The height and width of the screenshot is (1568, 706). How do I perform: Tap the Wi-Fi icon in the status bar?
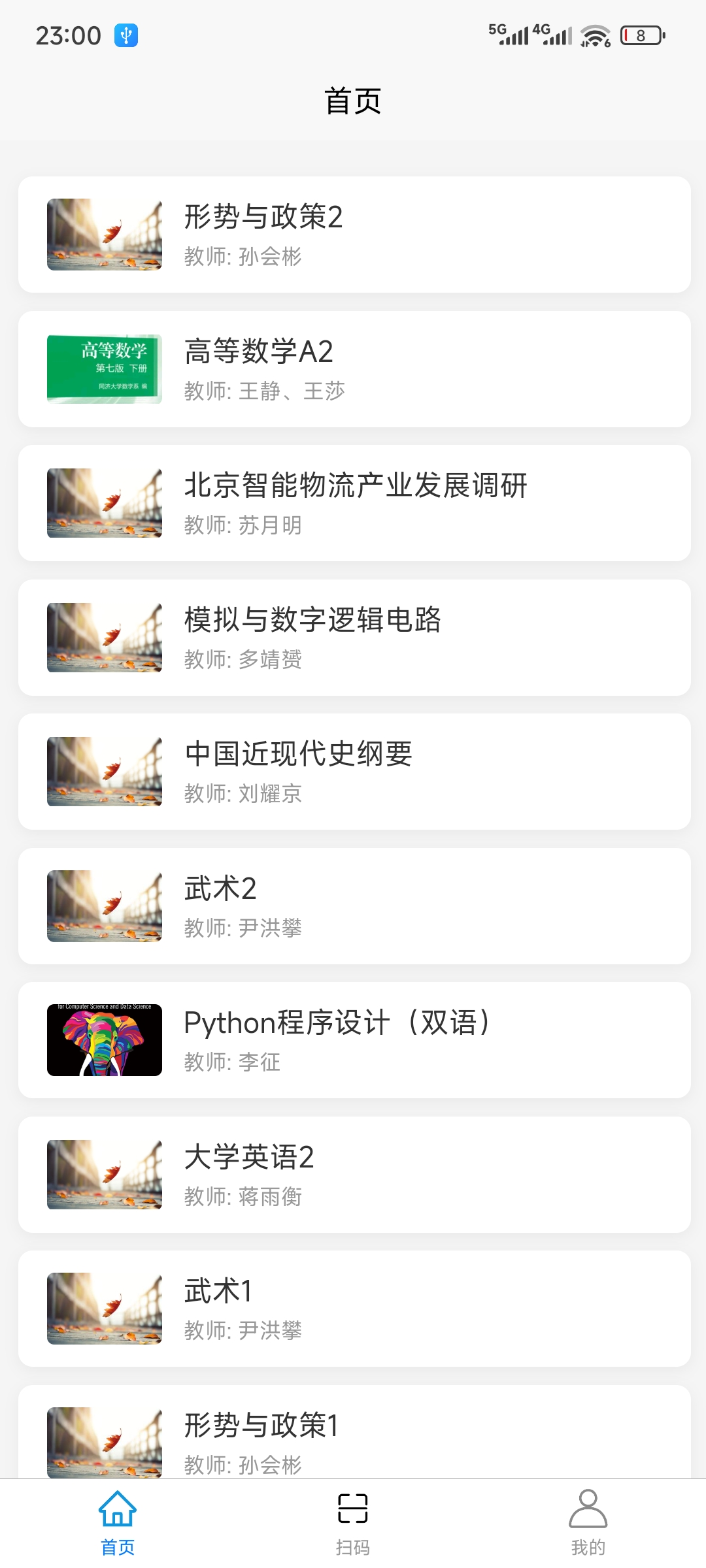(592, 35)
